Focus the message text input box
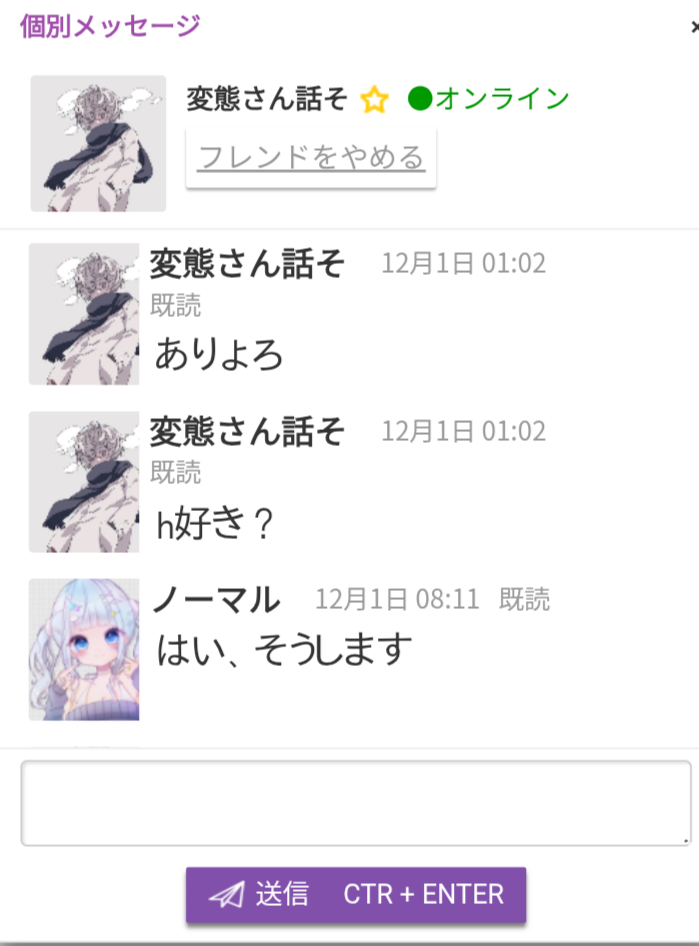 tap(355, 803)
